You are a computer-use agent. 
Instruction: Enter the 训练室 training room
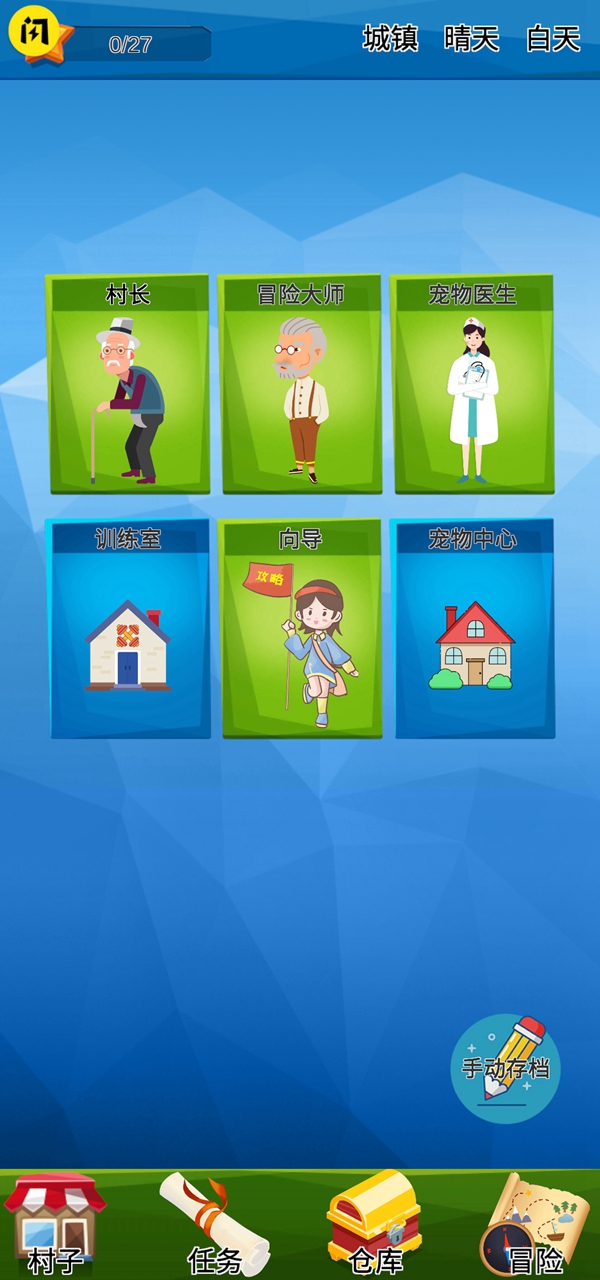click(129, 628)
